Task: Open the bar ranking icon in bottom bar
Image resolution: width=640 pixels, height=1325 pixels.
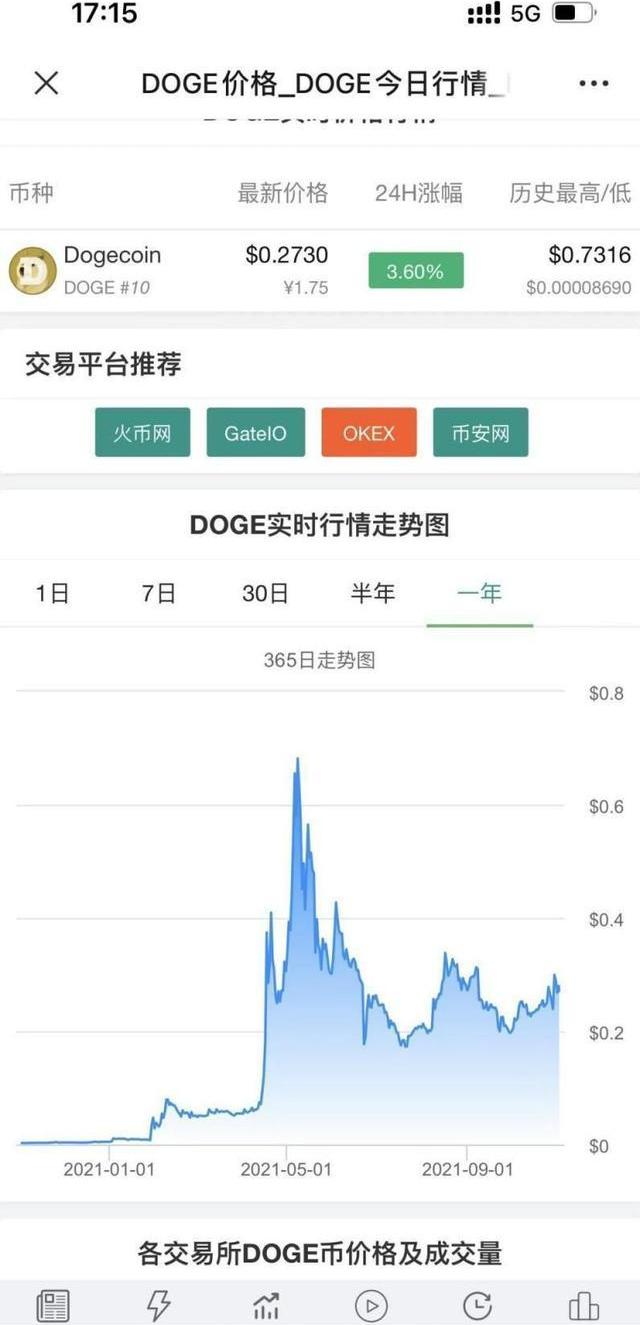Action: coord(583,1304)
